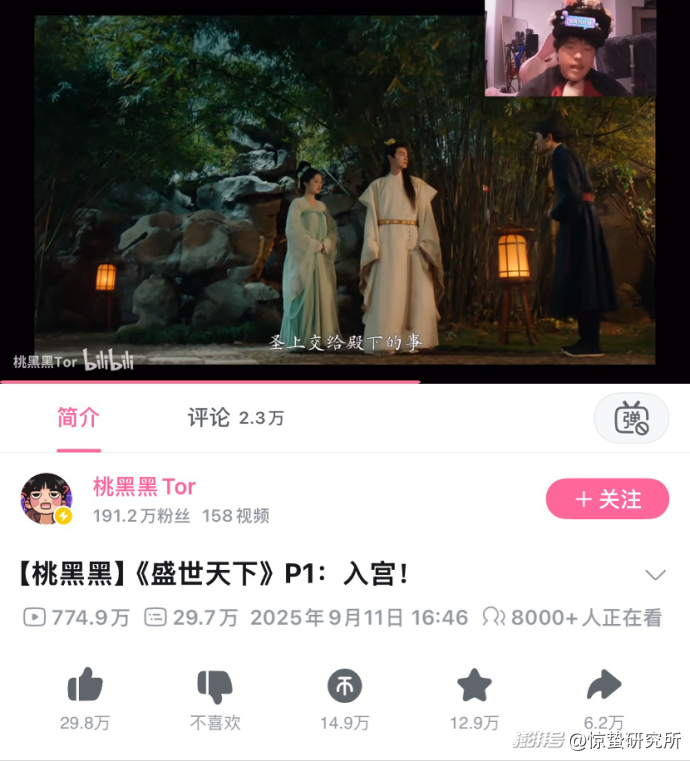690x761 pixels.
Task: Add the video to favorites with the star
Action: (474, 686)
